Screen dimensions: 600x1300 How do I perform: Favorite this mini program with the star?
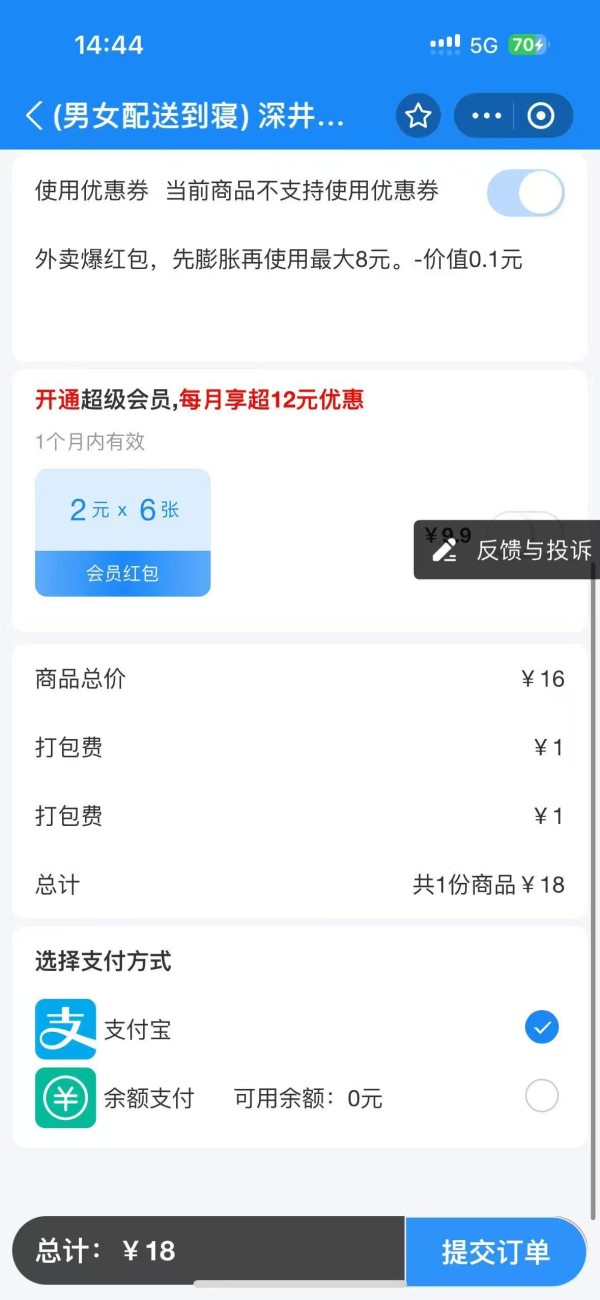(418, 116)
